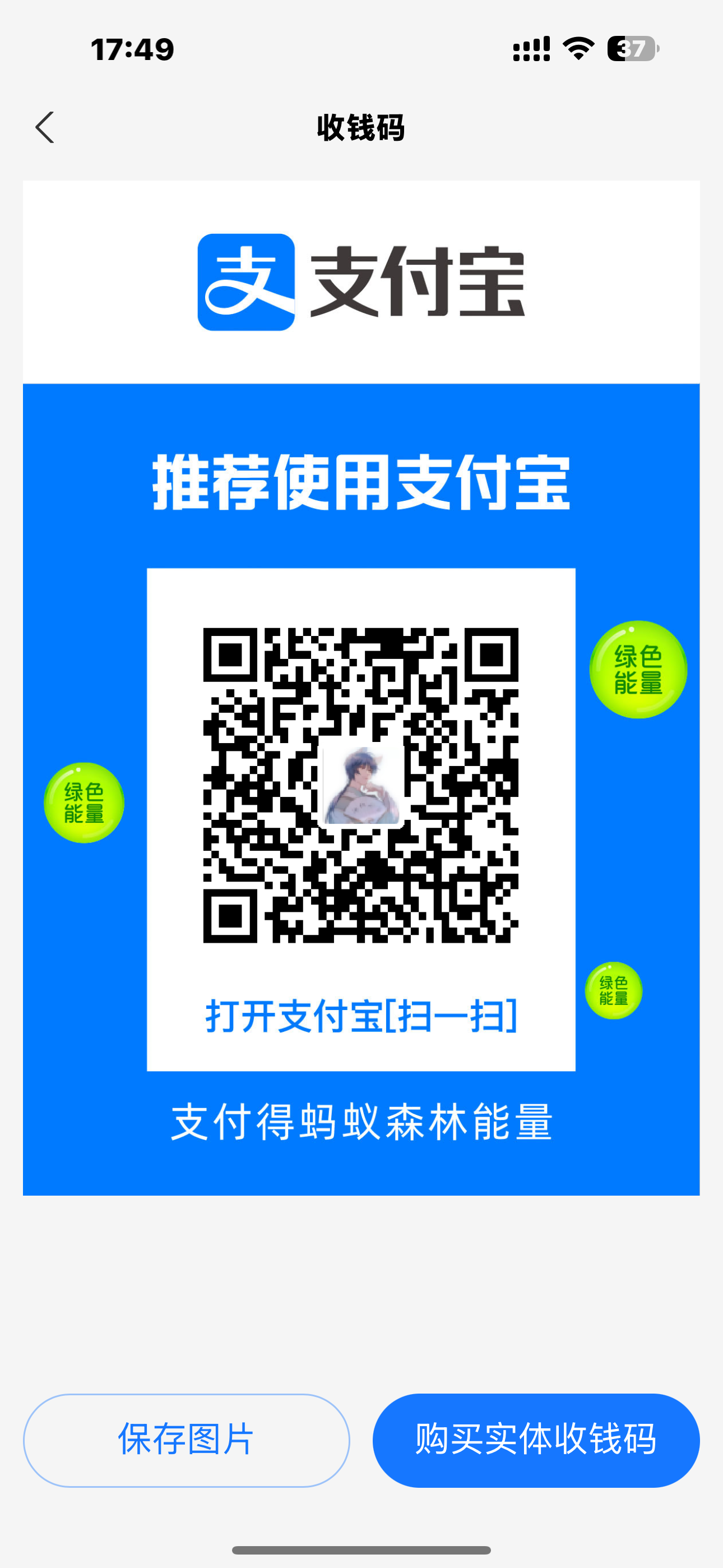This screenshot has height=1568, width=723.
Task: Open 购买实体收钱码 to buy a physical code
Action: point(536,1440)
